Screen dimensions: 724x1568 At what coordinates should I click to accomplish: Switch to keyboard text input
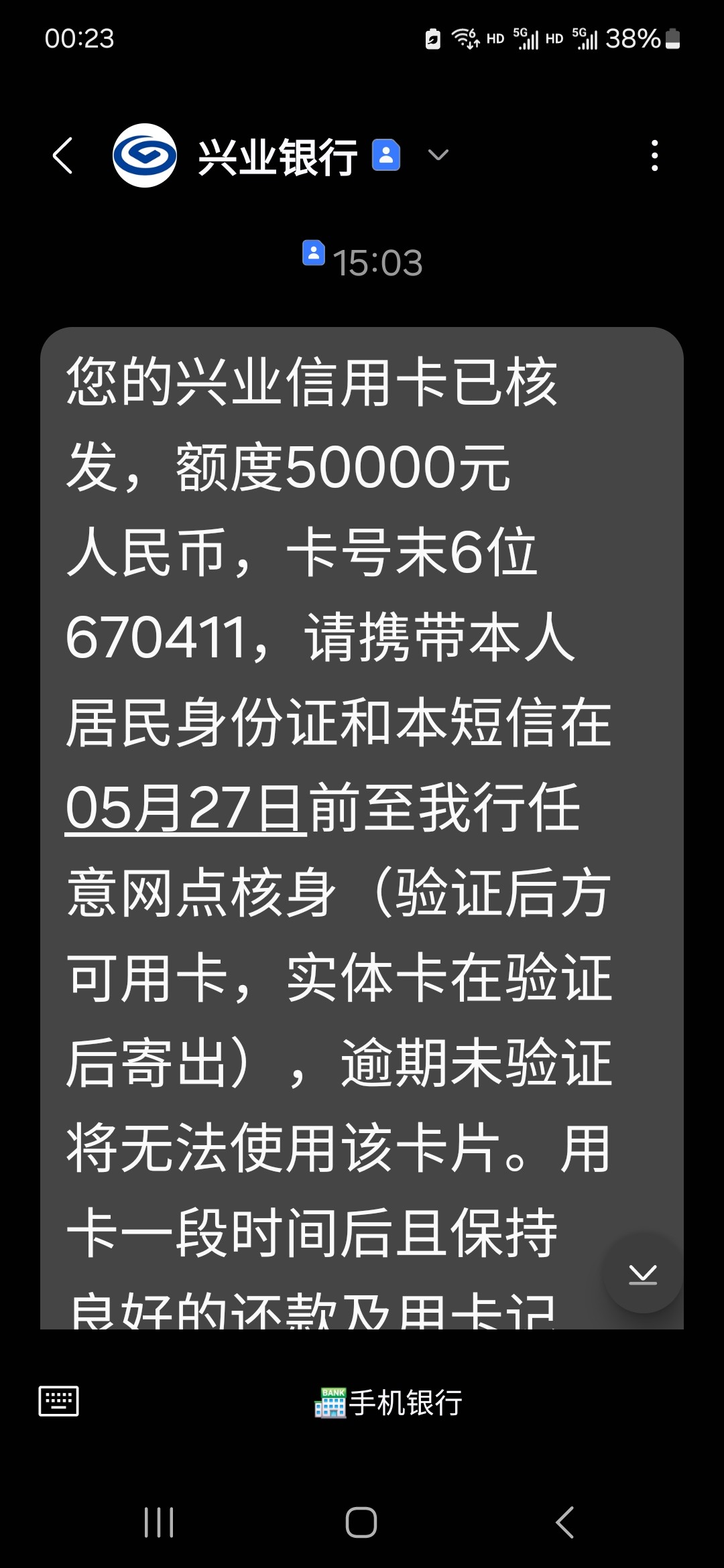point(58,1400)
